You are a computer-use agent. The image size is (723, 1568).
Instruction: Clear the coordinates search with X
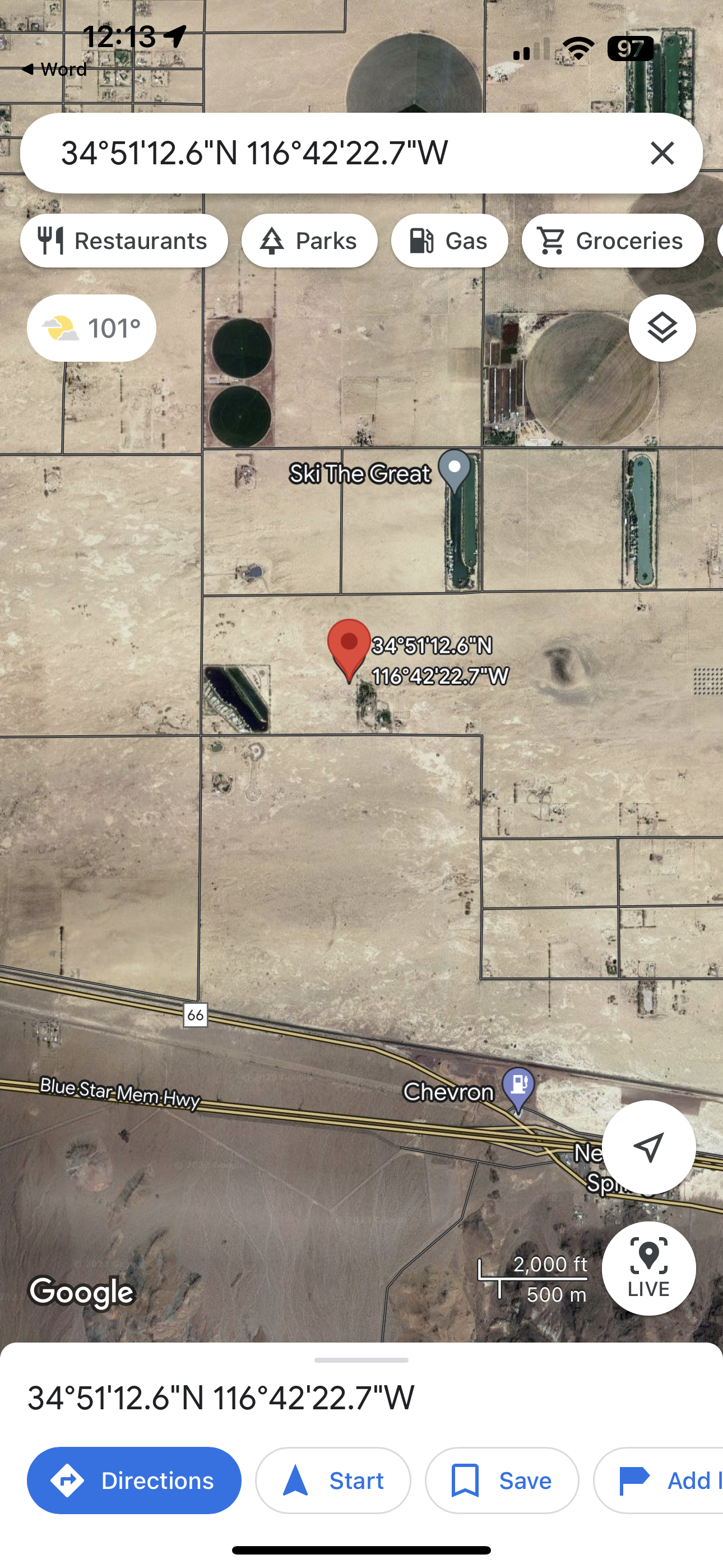click(x=661, y=153)
